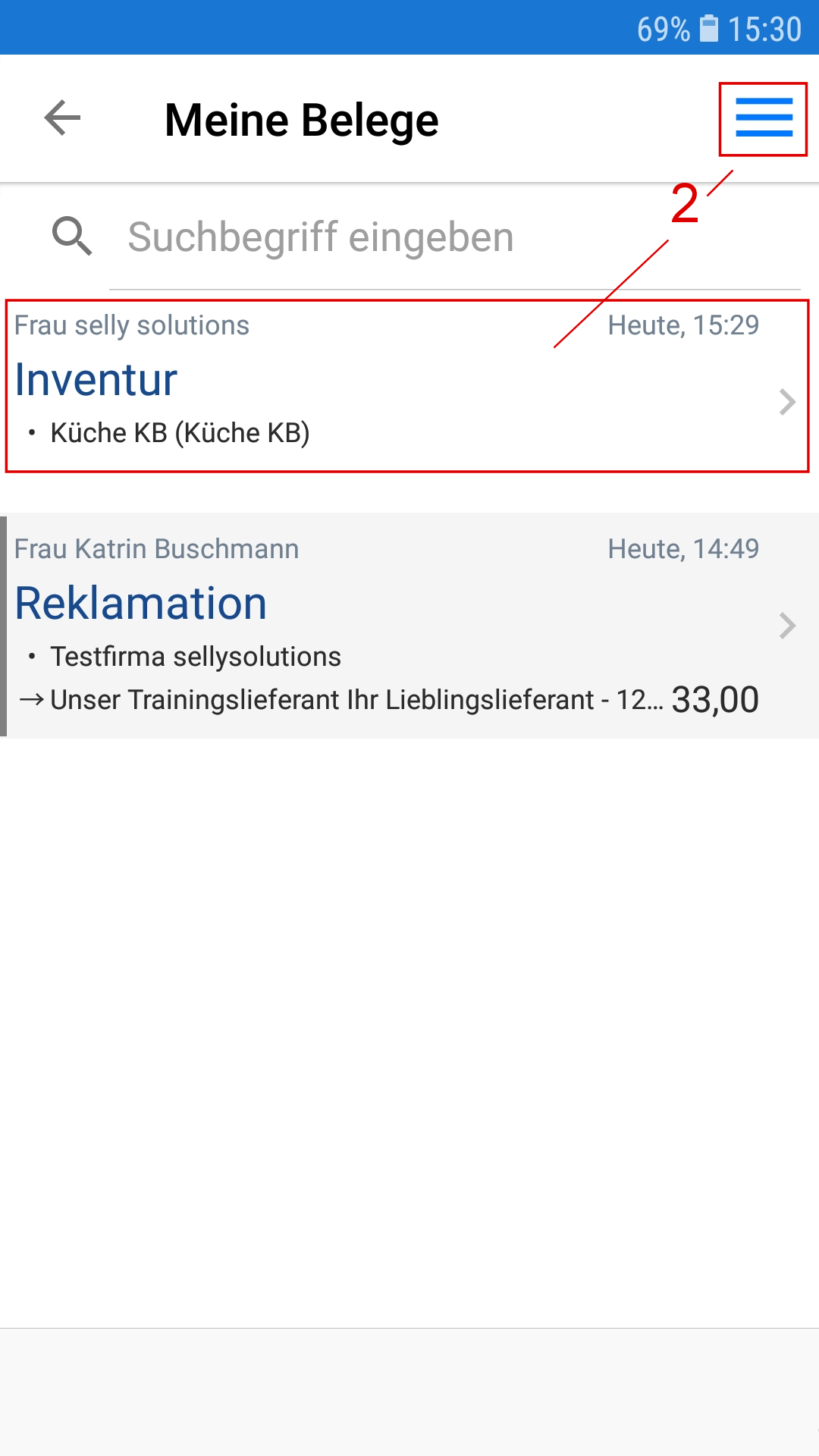Go back using the arrow icon
This screenshot has width=819, height=1456.
(62, 118)
